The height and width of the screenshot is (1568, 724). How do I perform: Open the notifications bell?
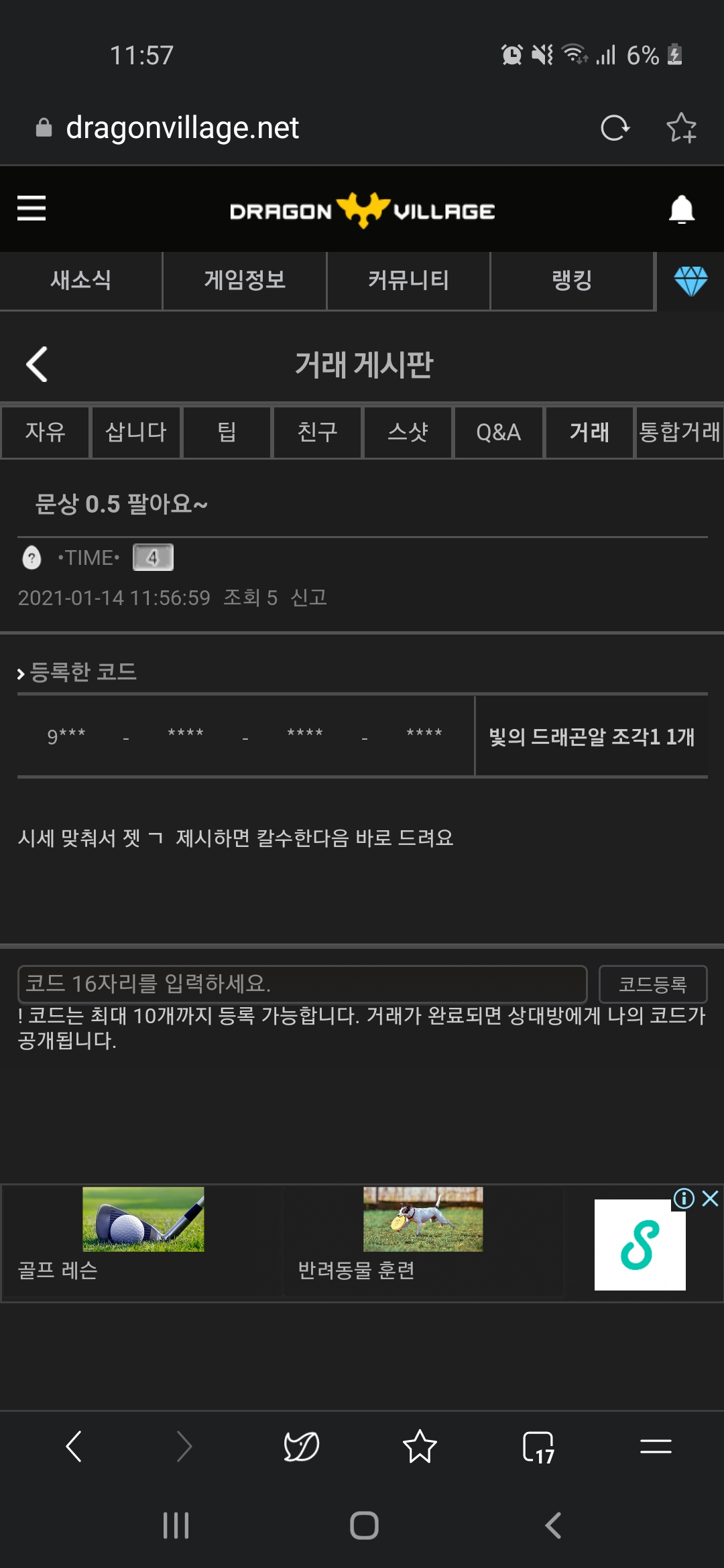click(682, 209)
